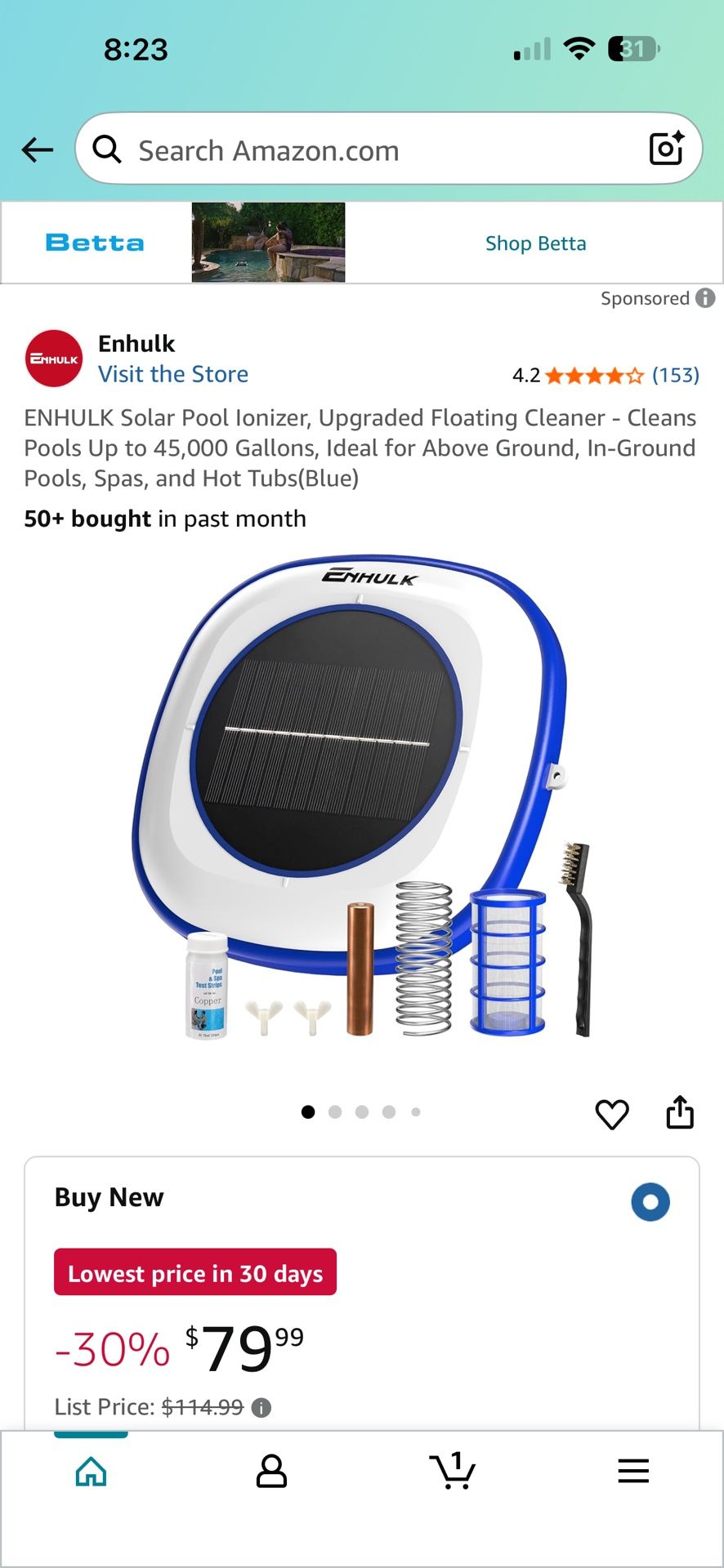Tap the back arrow to return
Screen dimensions: 724x1568
coord(37,149)
